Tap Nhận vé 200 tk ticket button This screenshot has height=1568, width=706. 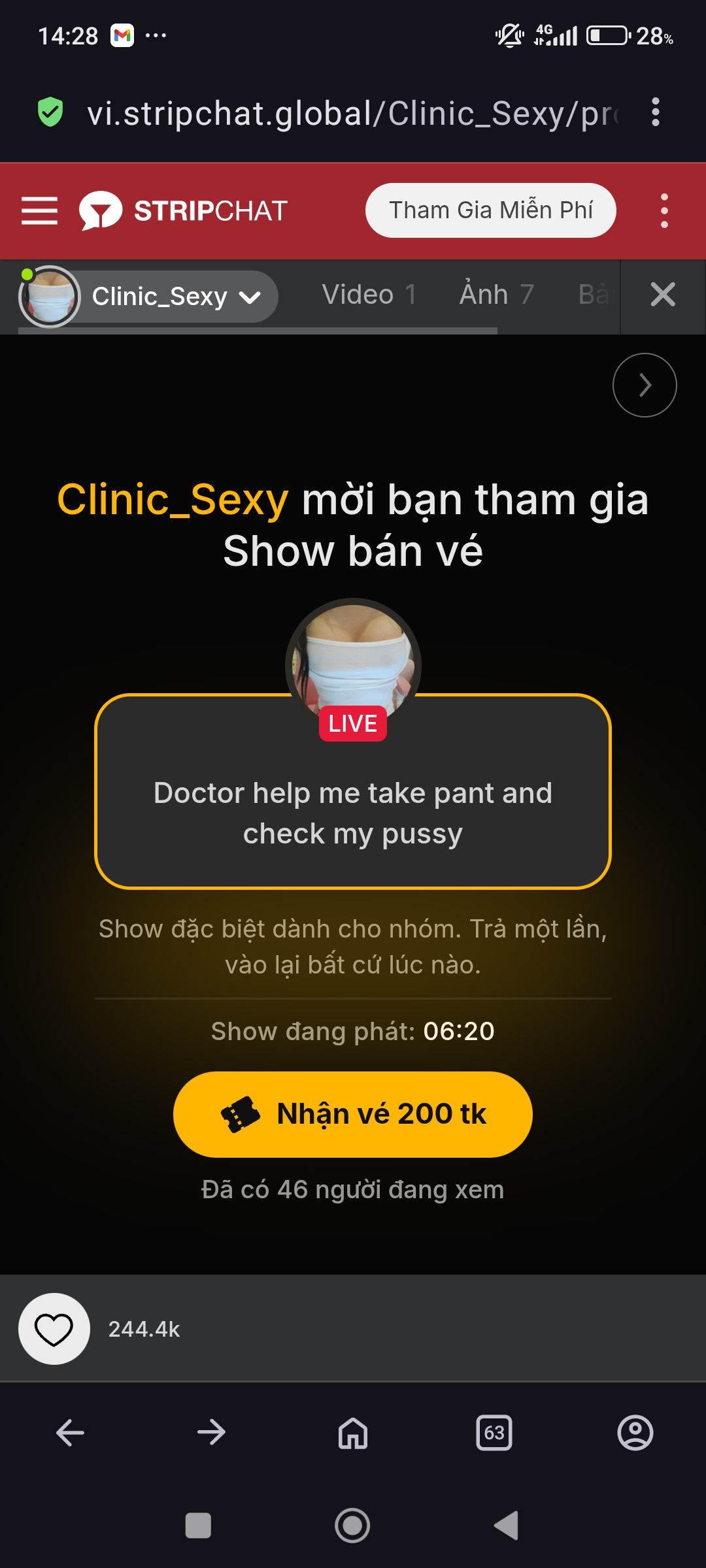click(x=353, y=1114)
